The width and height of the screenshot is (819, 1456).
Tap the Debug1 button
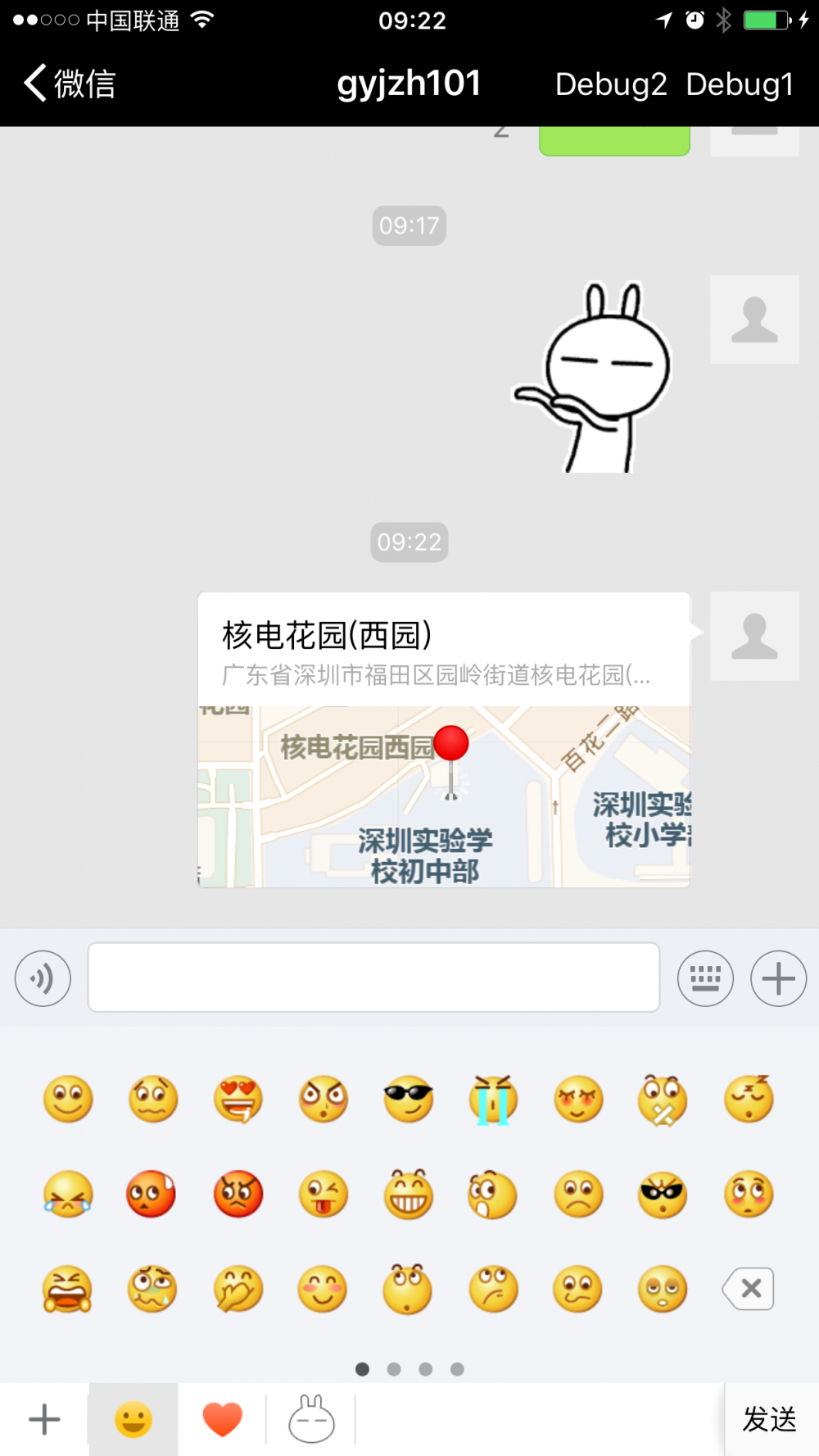[740, 84]
